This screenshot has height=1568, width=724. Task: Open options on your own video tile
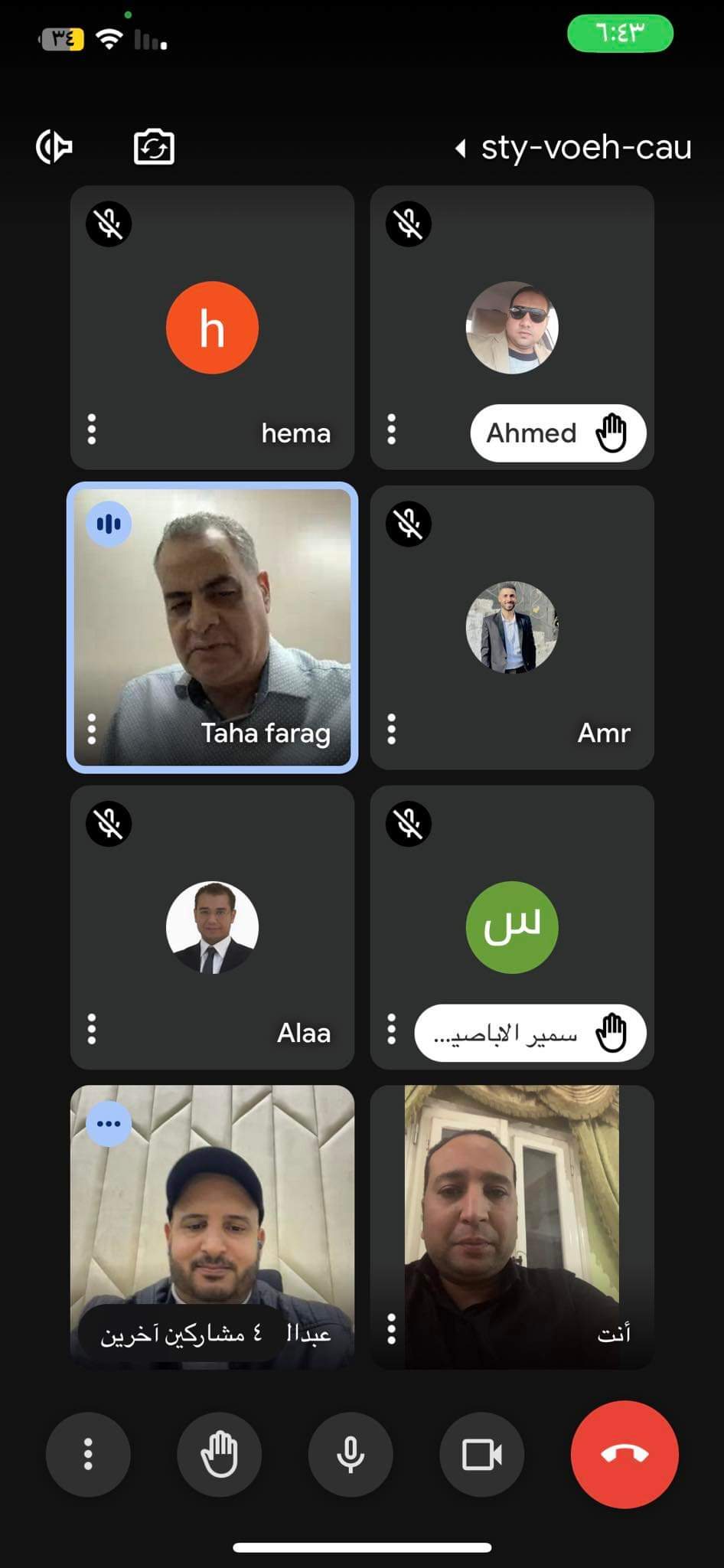pos(392,1329)
